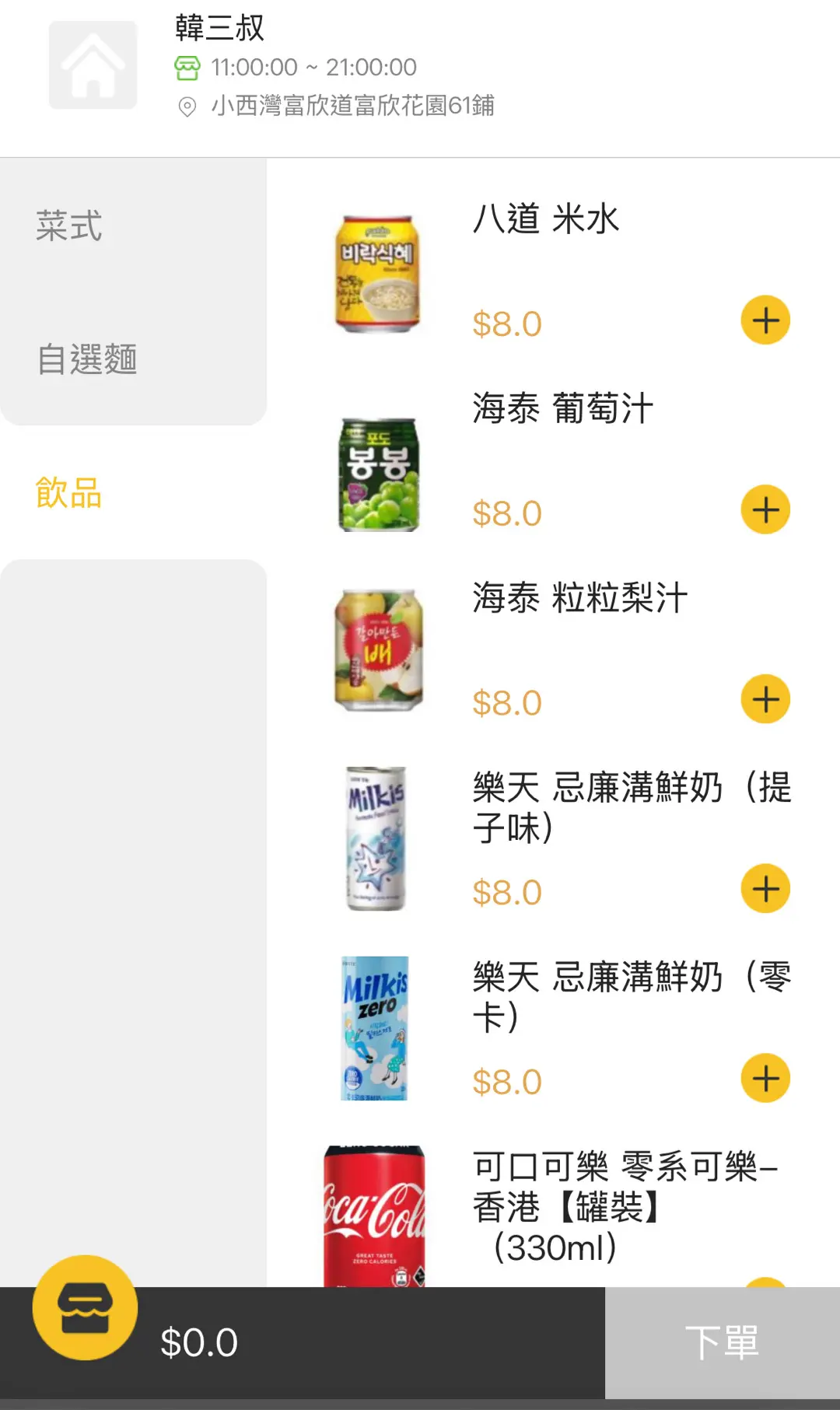Open the 八道 米水 drink details
The image size is (840, 1410).
tap(546, 219)
